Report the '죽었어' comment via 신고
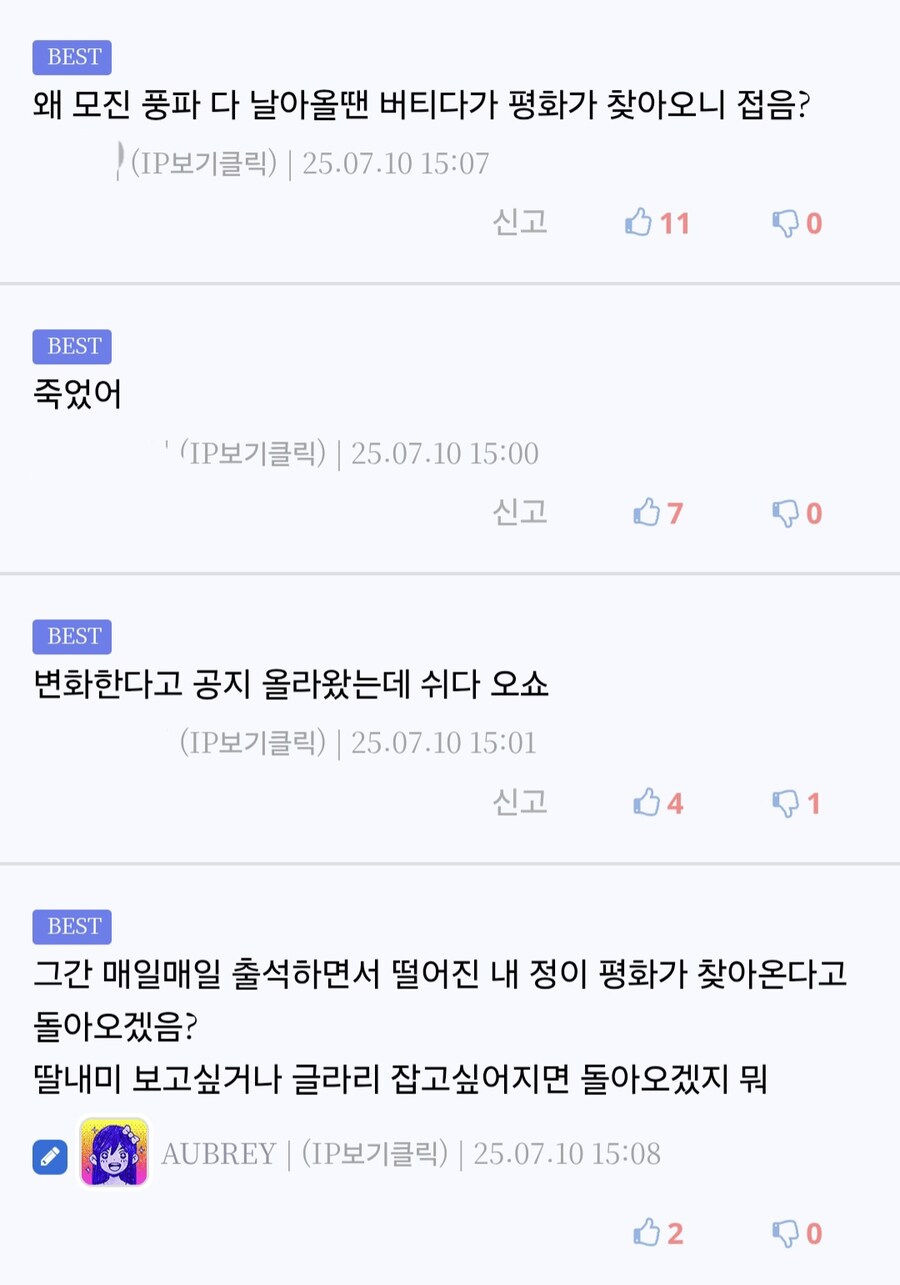 tap(519, 513)
